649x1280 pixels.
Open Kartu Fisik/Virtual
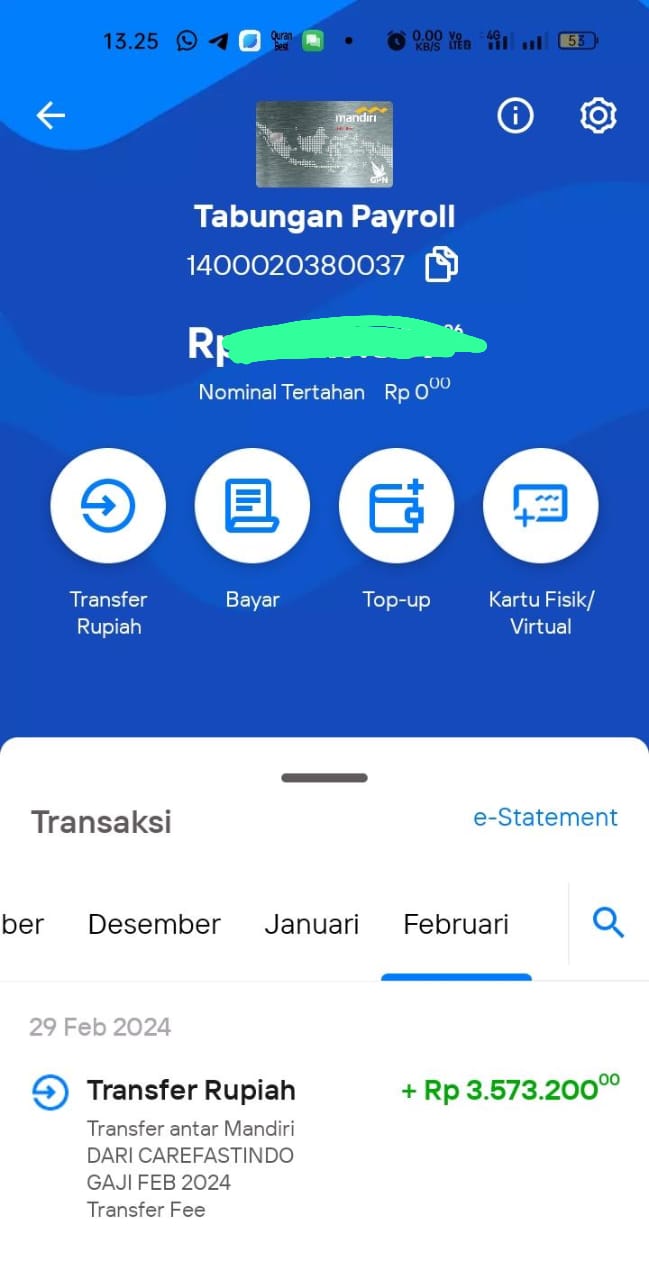tap(541, 506)
